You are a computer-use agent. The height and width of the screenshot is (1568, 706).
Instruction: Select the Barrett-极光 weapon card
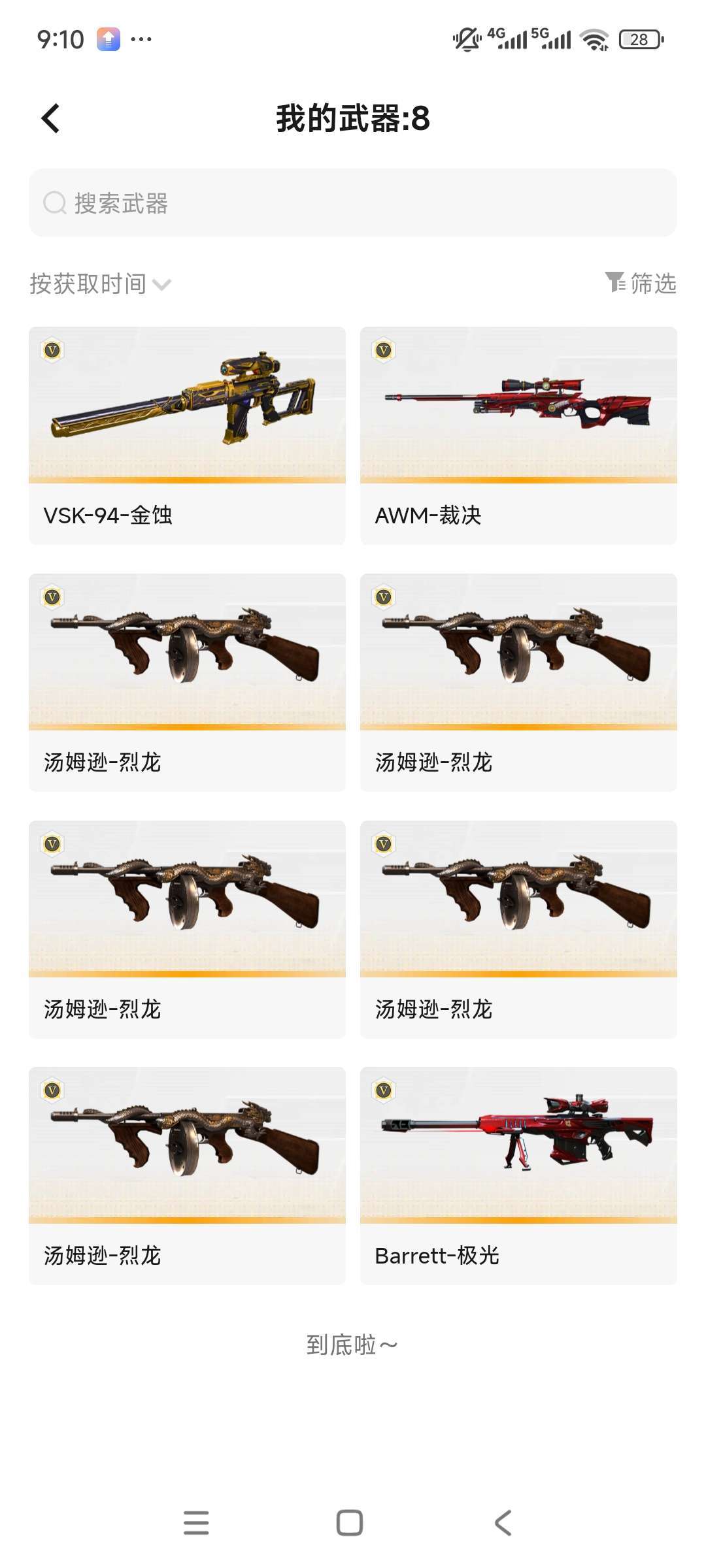pyautogui.click(x=518, y=1176)
